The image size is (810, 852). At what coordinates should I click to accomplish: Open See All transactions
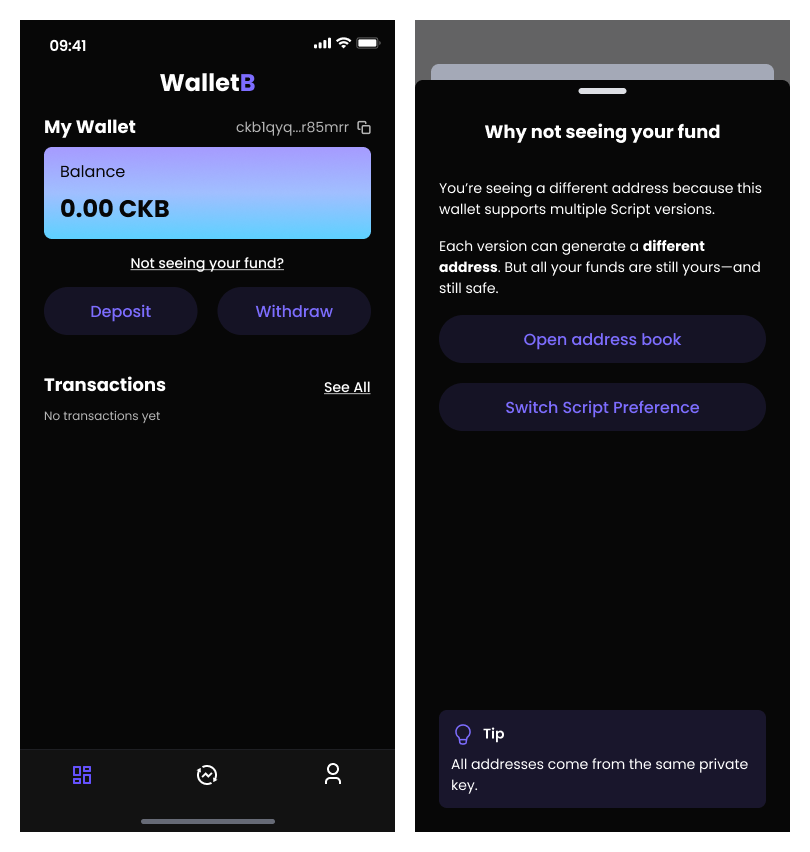coord(347,387)
